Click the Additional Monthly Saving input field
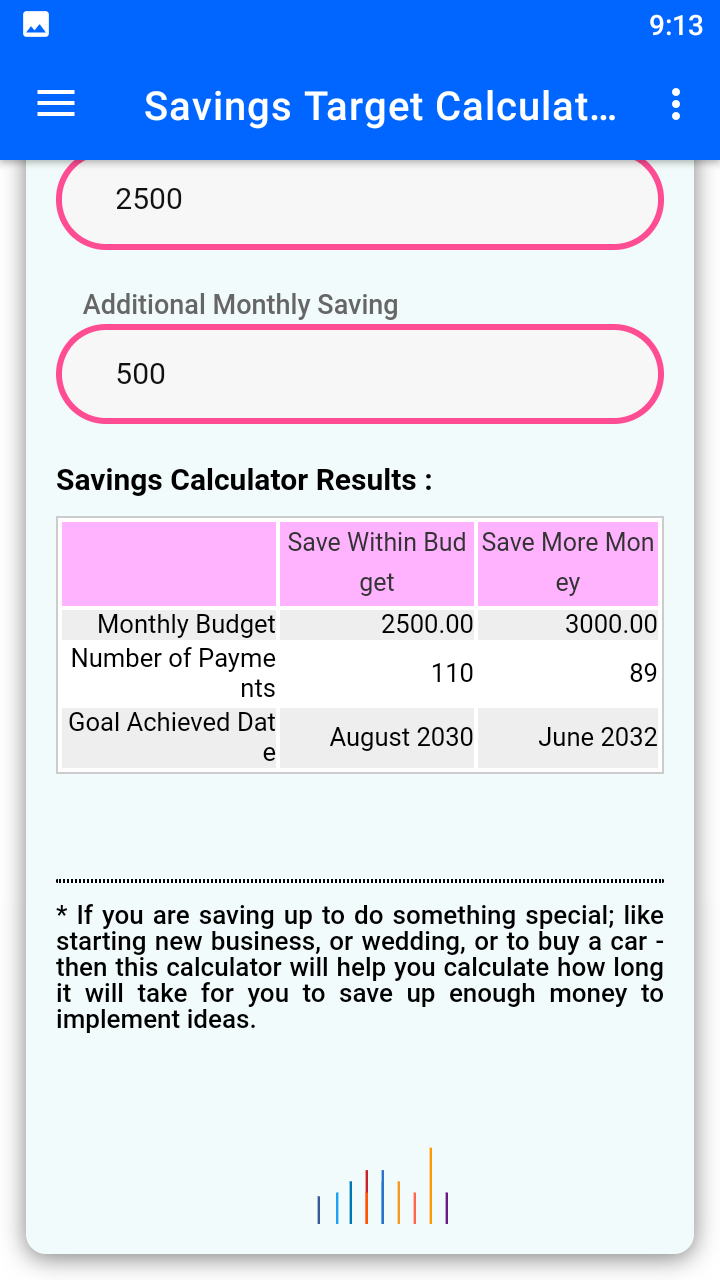The width and height of the screenshot is (720, 1280). point(360,373)
